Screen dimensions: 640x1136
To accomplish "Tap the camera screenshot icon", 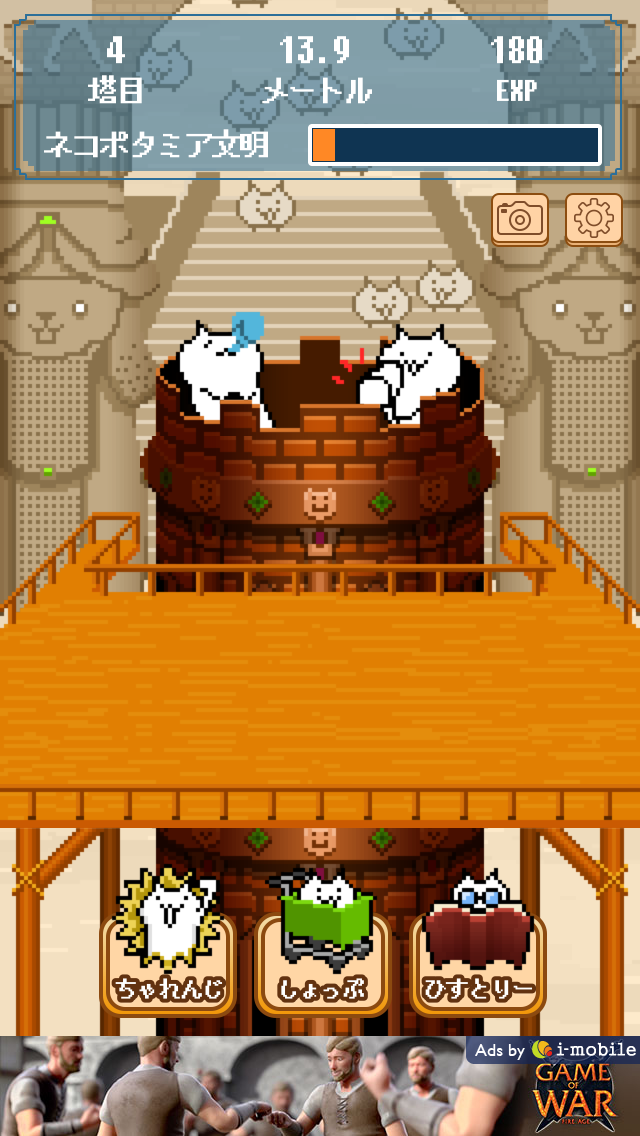I will point(520,219).
